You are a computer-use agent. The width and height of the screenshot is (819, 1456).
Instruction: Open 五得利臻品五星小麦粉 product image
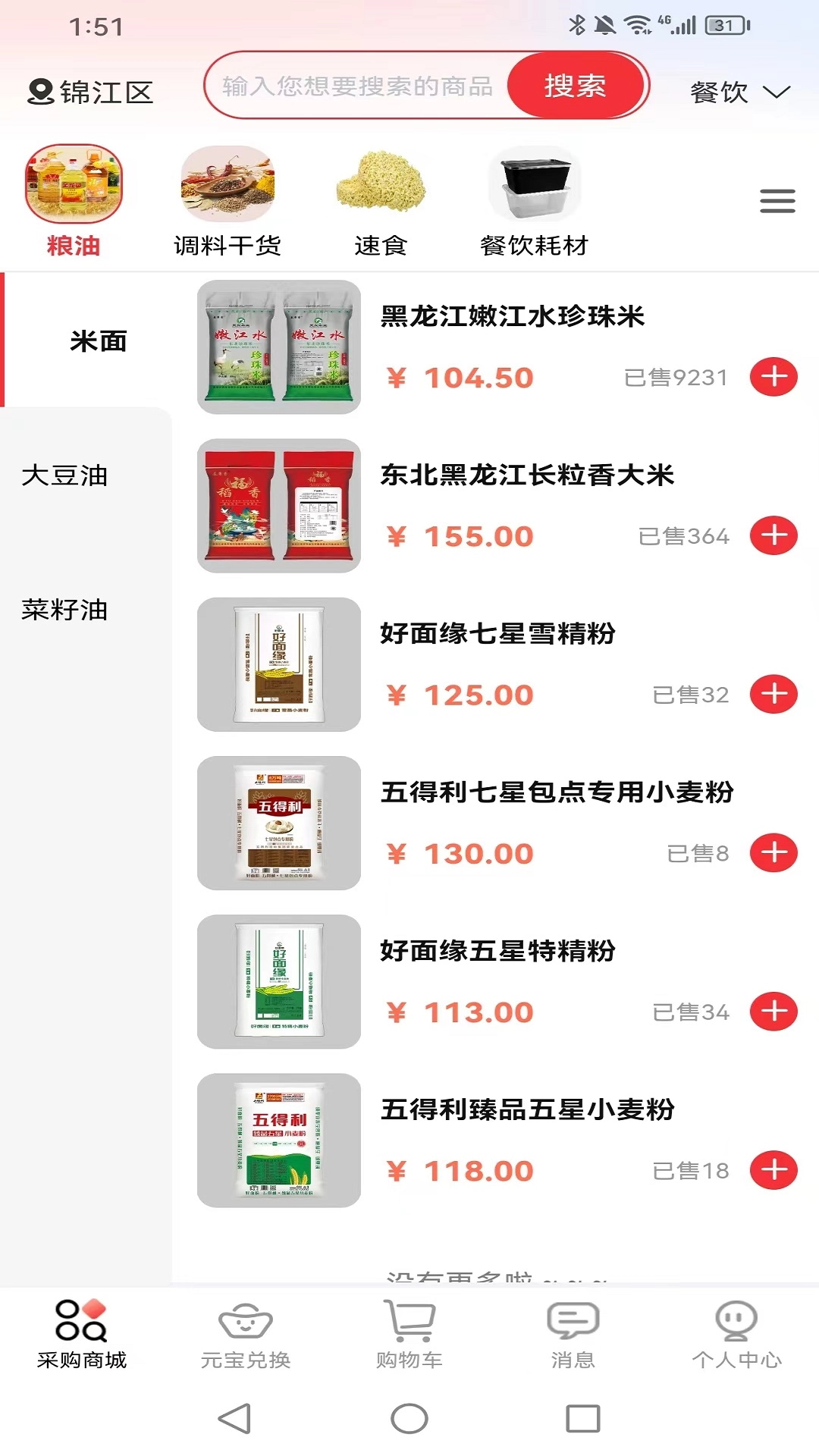coord(279,1140)
